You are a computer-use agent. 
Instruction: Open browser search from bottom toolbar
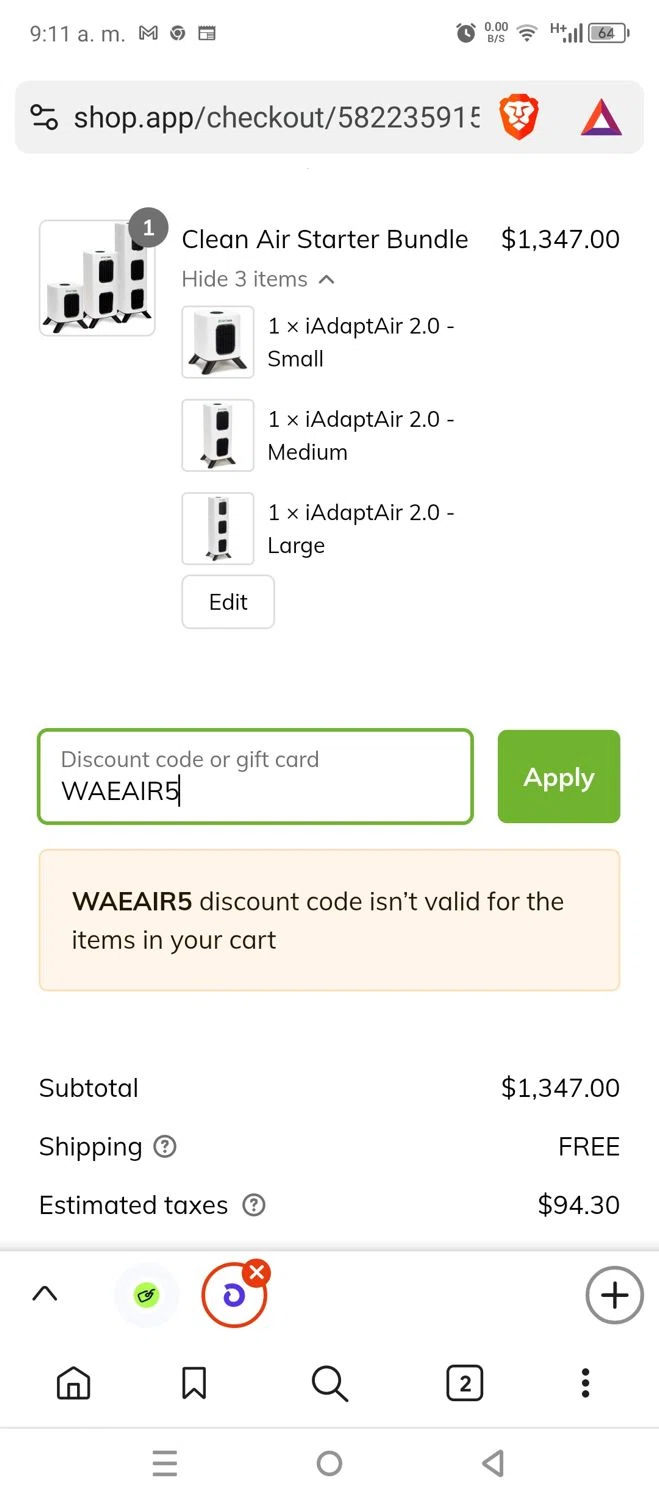[329, 1384]
